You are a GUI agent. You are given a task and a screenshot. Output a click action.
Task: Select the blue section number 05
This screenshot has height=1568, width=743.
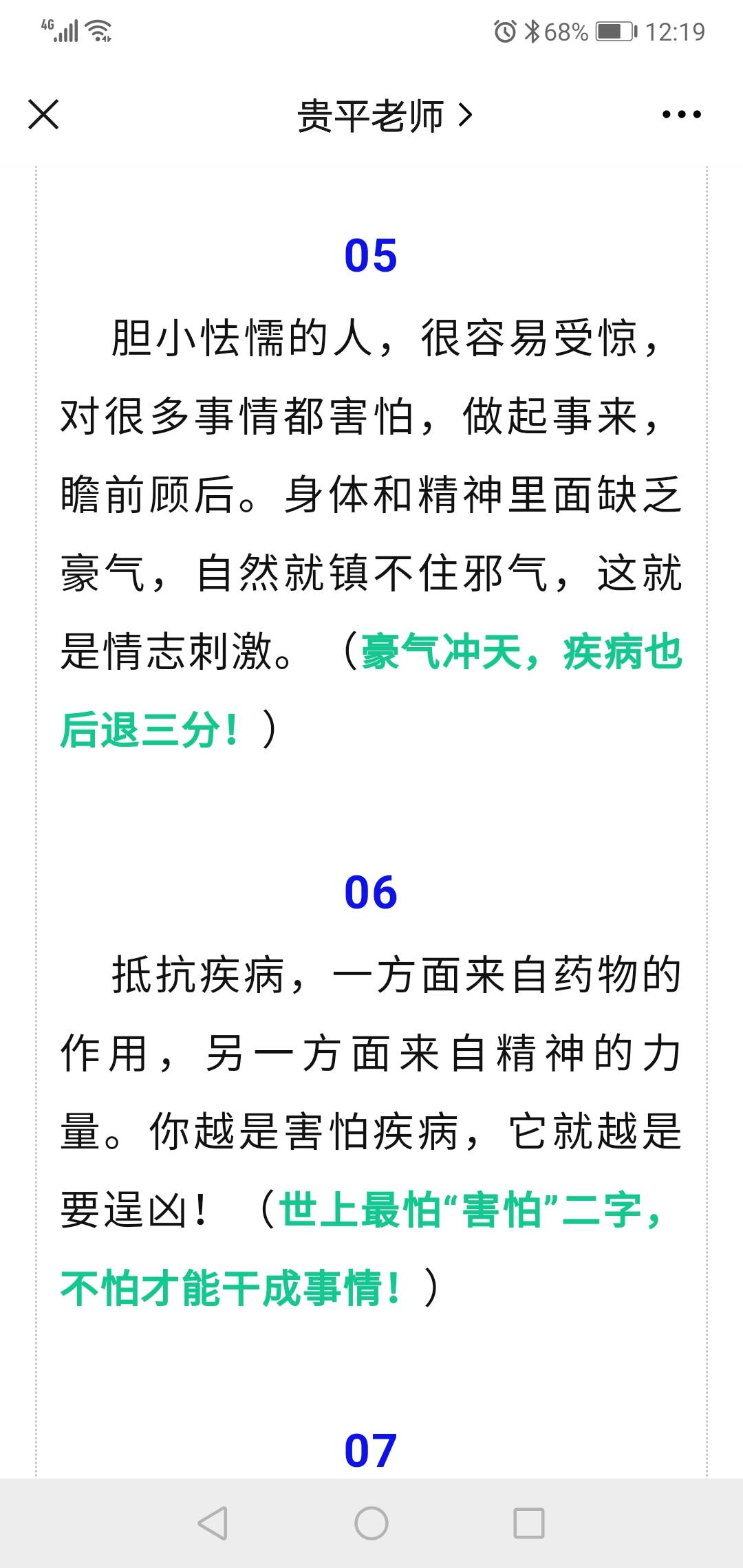tap(371, 256)
